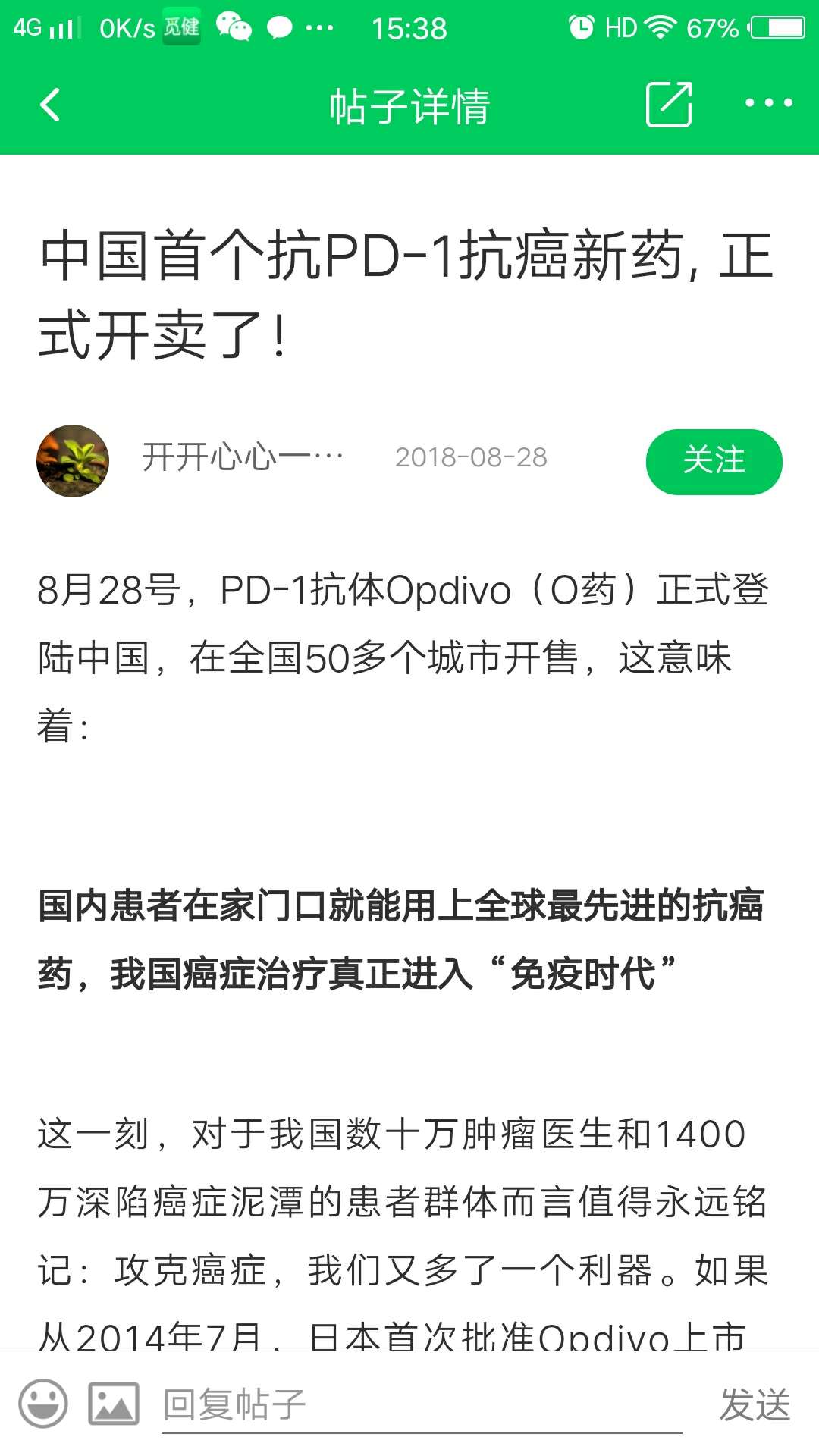Open the emoji picker in reply bar
819x1456 pixels.
pyautogui.click(x=43, y=1404)
